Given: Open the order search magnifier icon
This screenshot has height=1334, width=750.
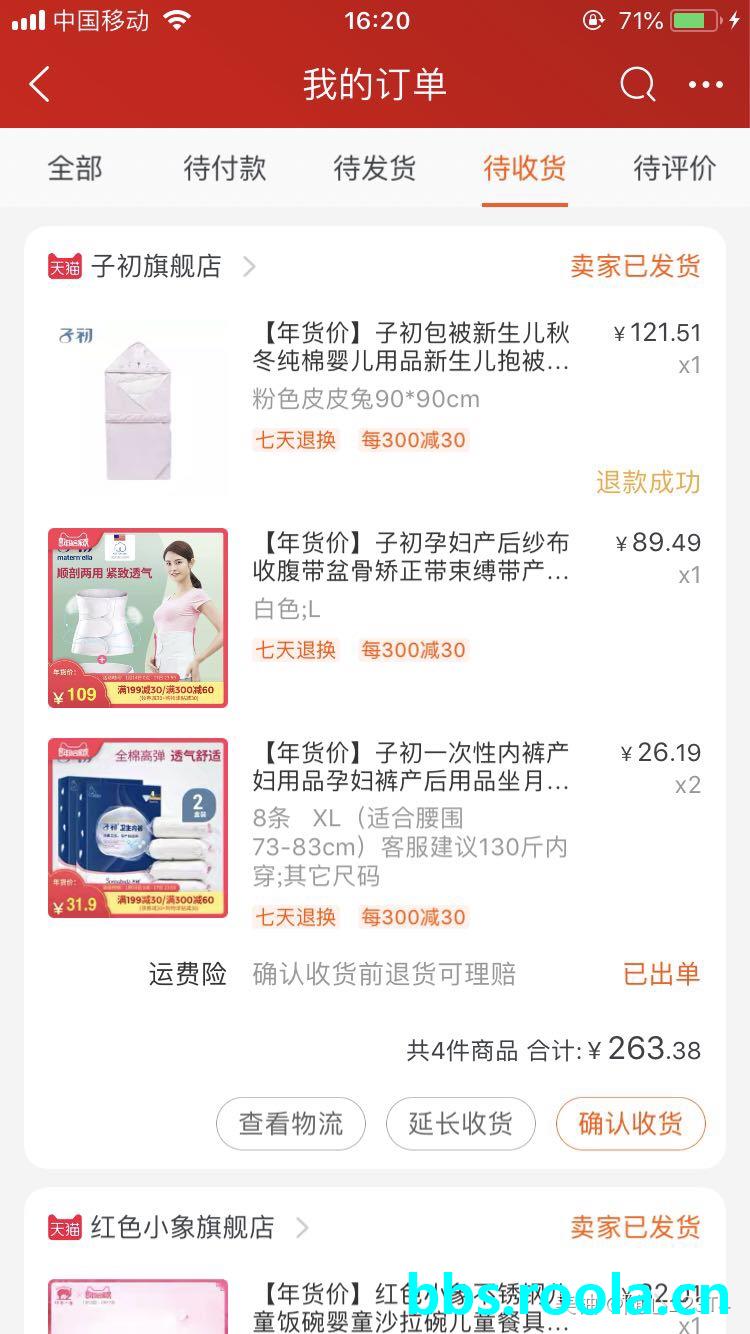Looking at the screenshot, I should pyautogui.click(x=637, y=85).
